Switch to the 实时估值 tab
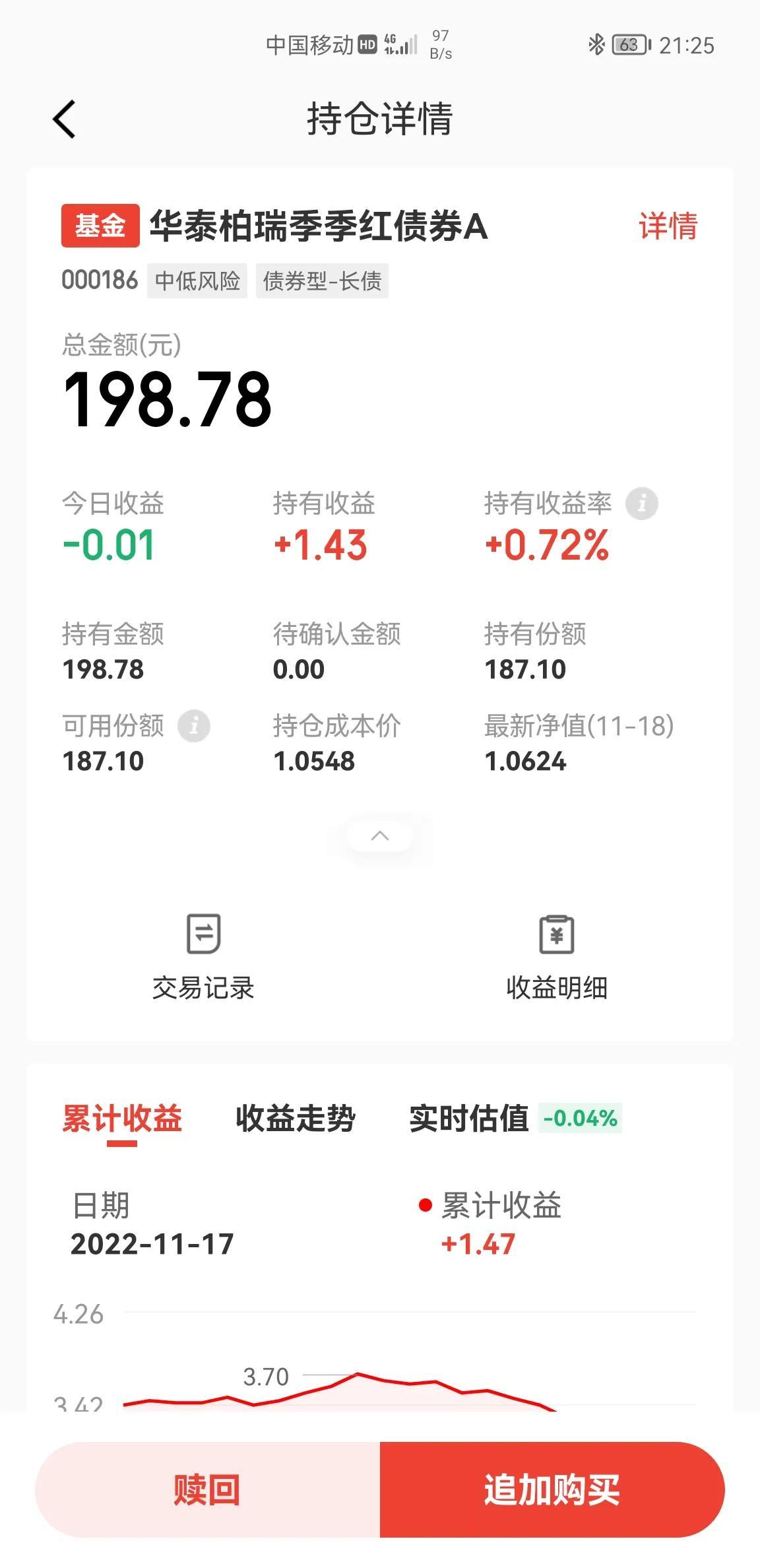The height and width of the screenshot is (1568, 760). [x=469, y=1119]
